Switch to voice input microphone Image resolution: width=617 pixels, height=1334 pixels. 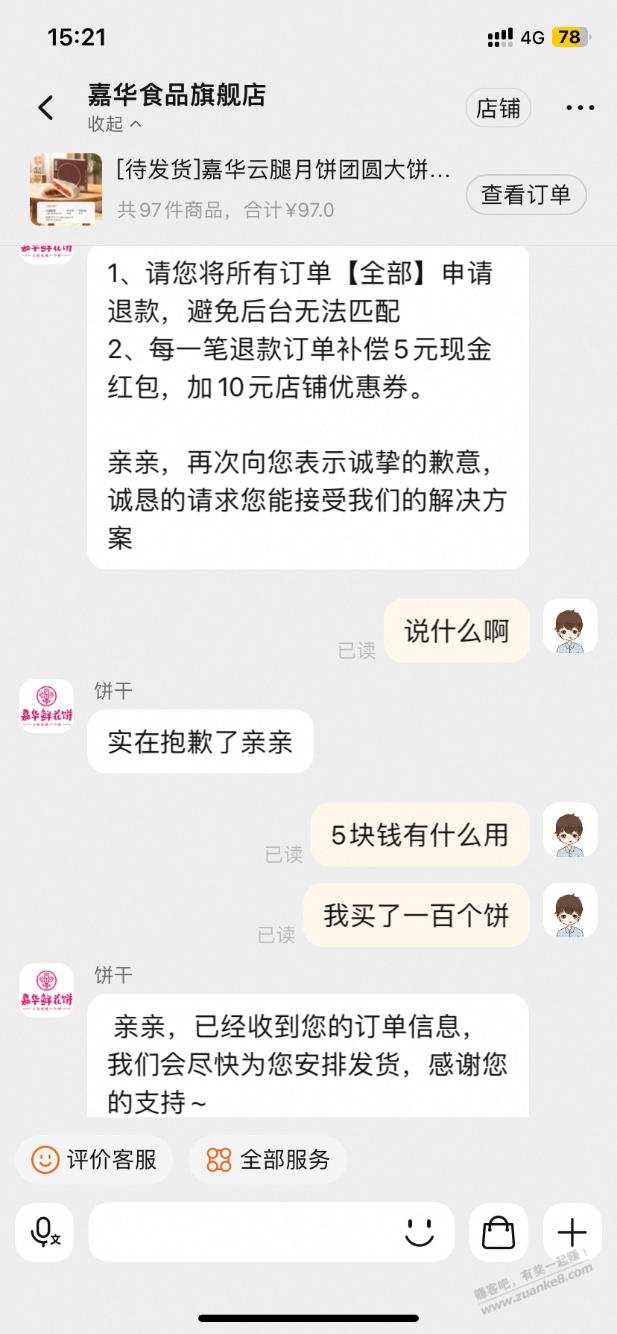point(45,1232)
